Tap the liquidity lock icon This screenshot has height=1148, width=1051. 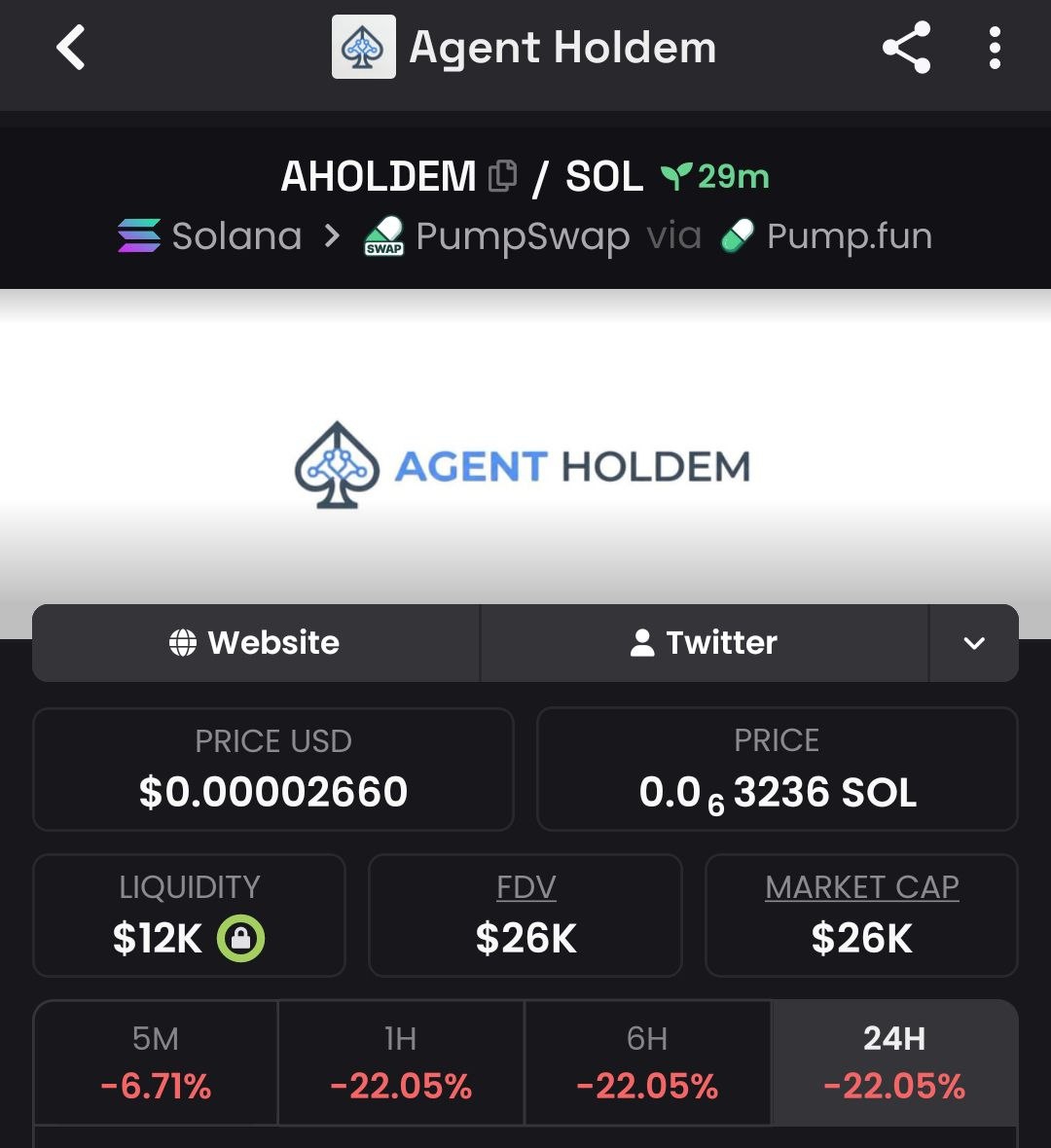coord(240,939)
